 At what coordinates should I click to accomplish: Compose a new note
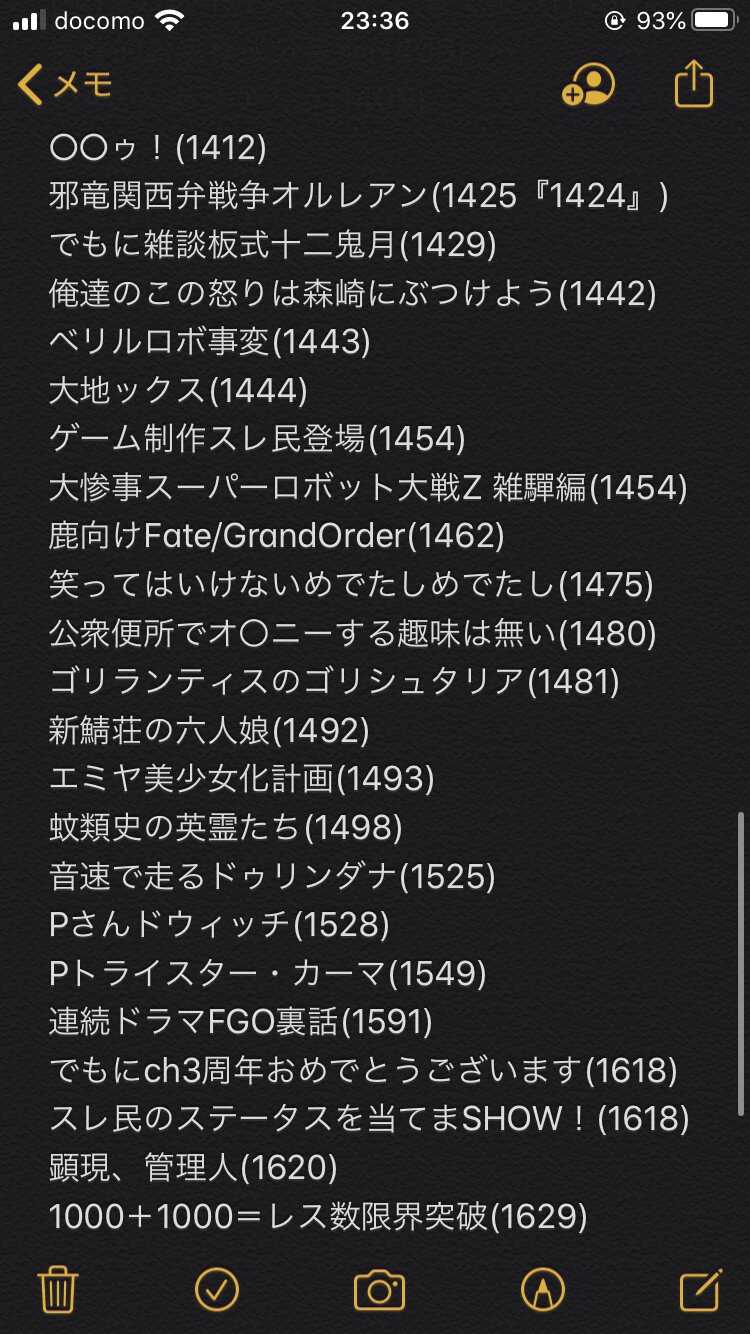pos(700,1290)
